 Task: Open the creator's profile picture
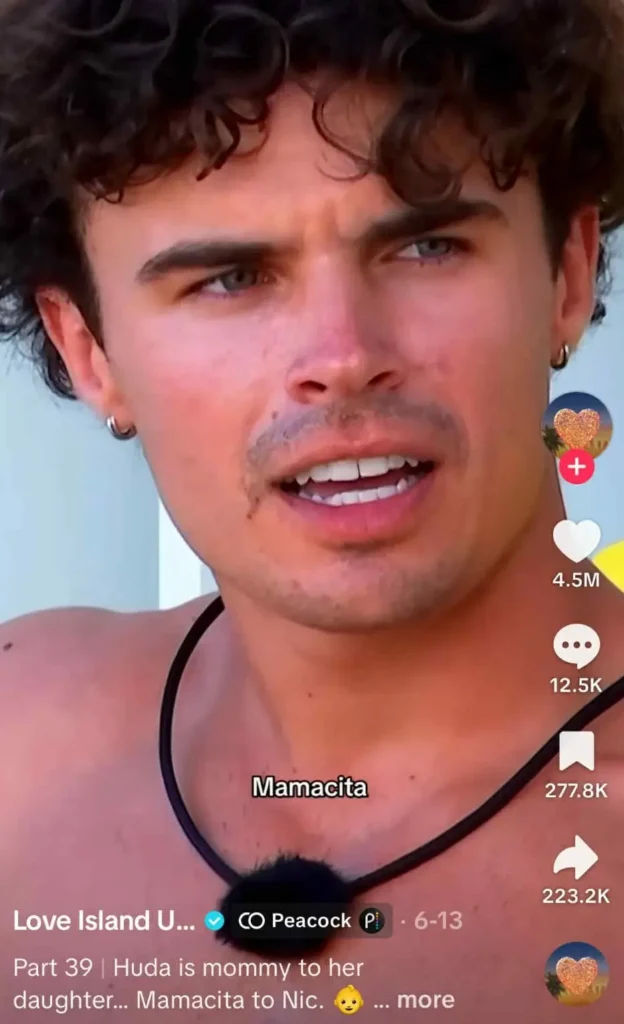[576, 425]
